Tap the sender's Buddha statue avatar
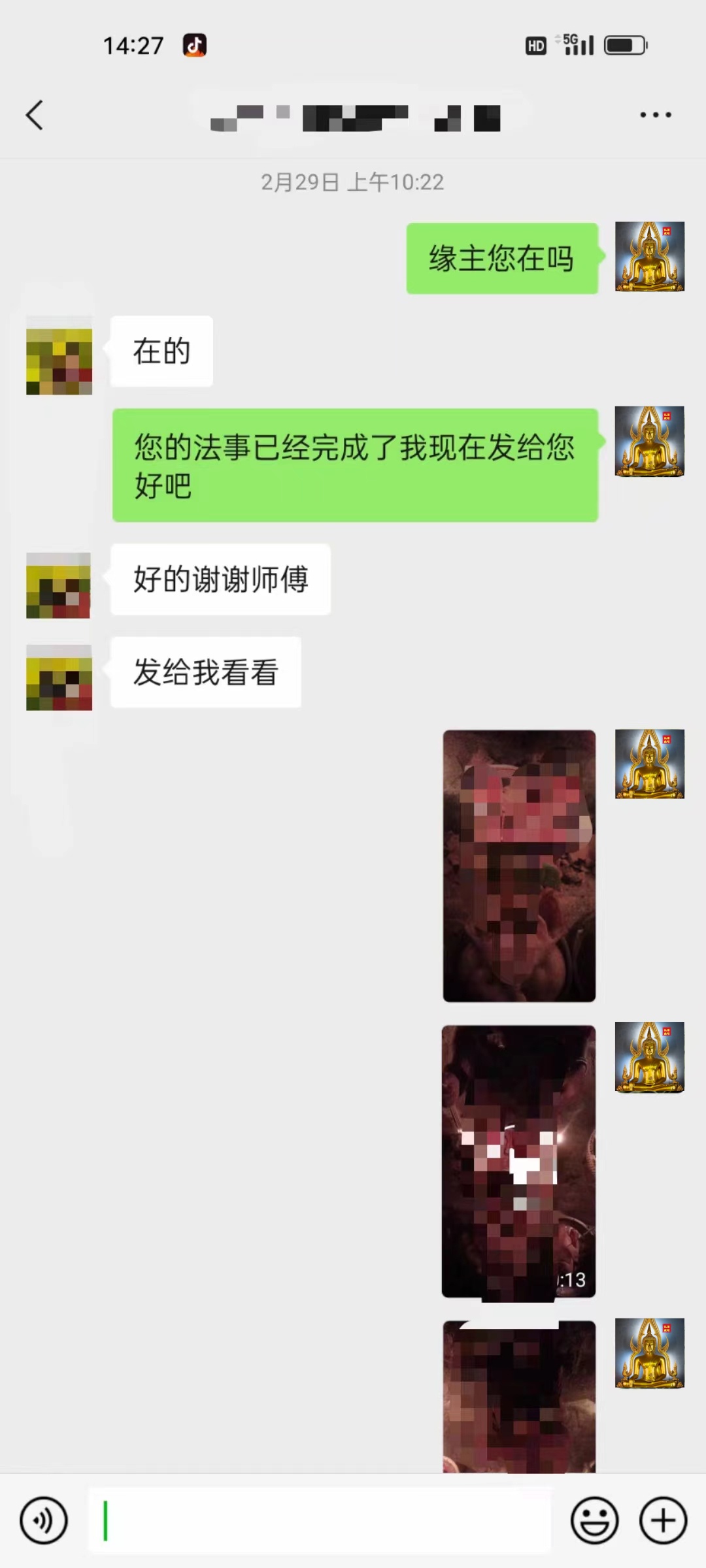706x1568 pixels. (649, 257)
